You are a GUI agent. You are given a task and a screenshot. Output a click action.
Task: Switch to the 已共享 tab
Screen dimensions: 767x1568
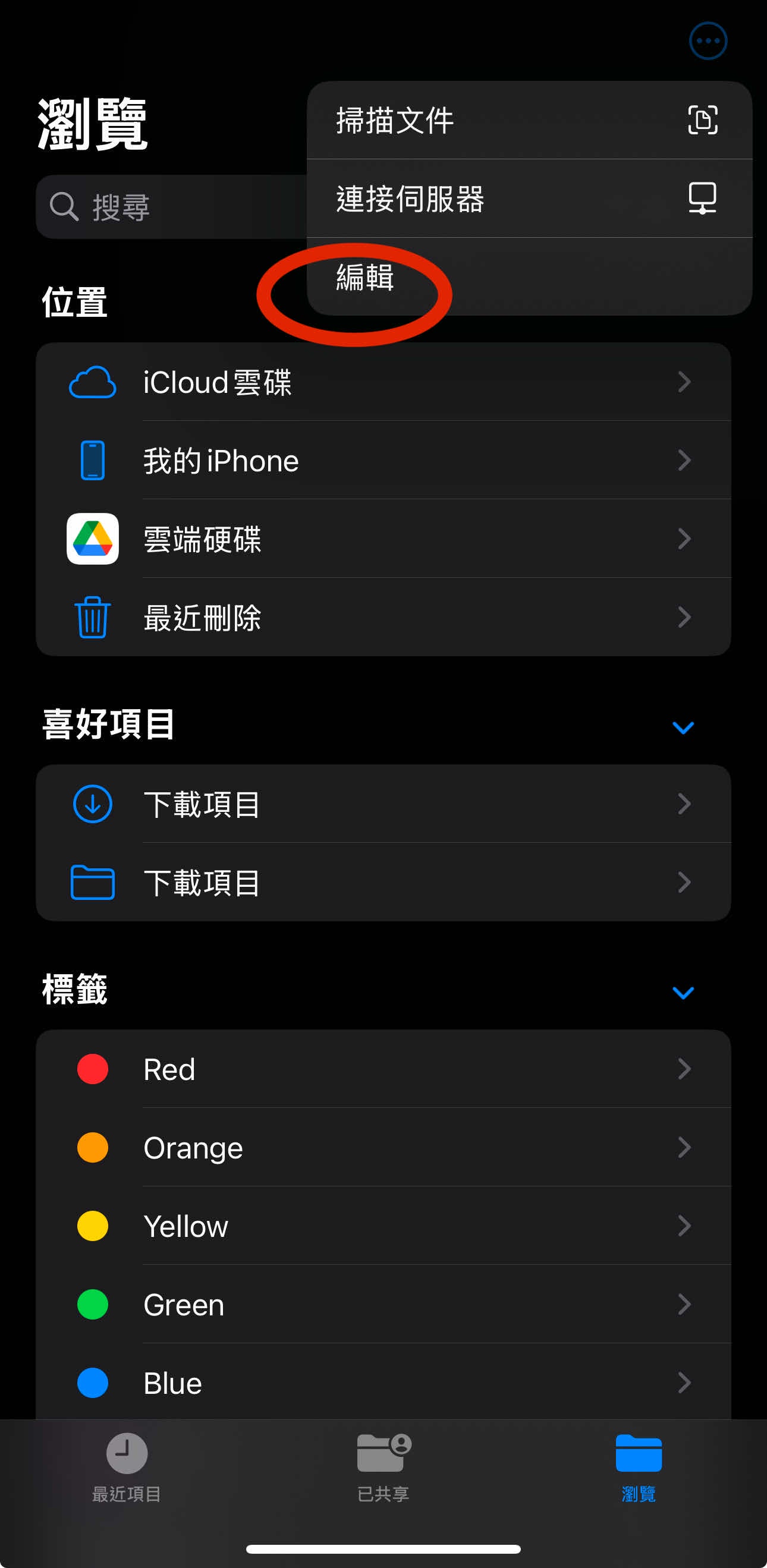pos(383,1468)
